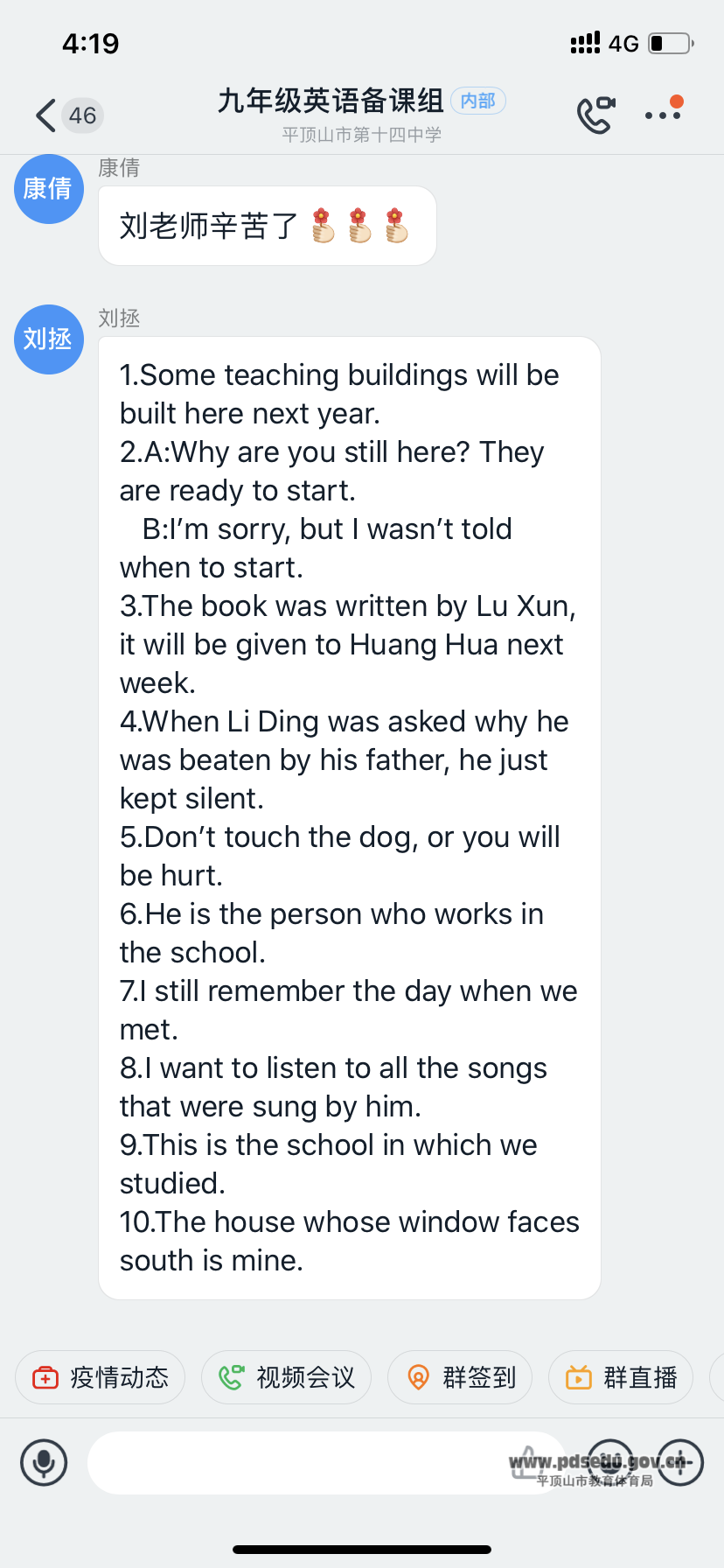724x1568 pixels.
Task: Go back to the chat list
Action: 46,115
